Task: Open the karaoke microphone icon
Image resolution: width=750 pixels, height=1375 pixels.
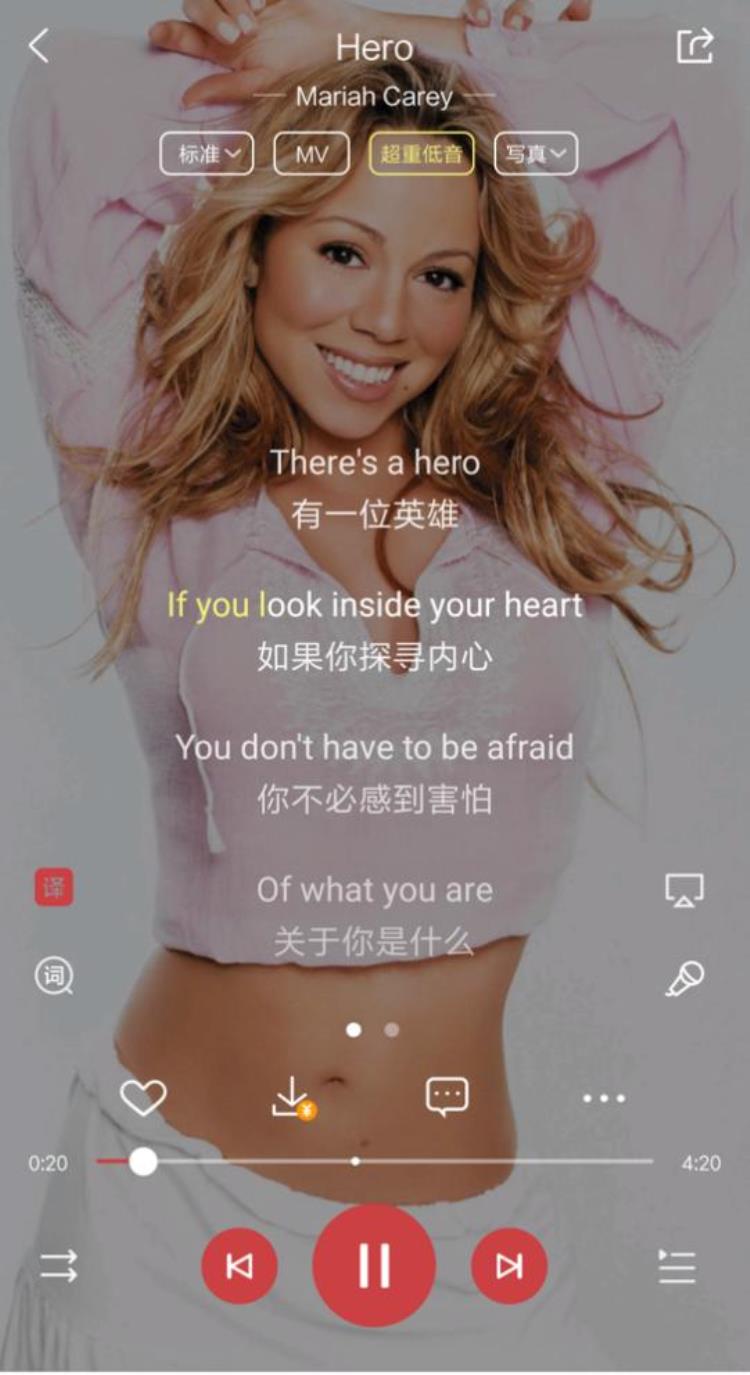Action: coord(685,978)
